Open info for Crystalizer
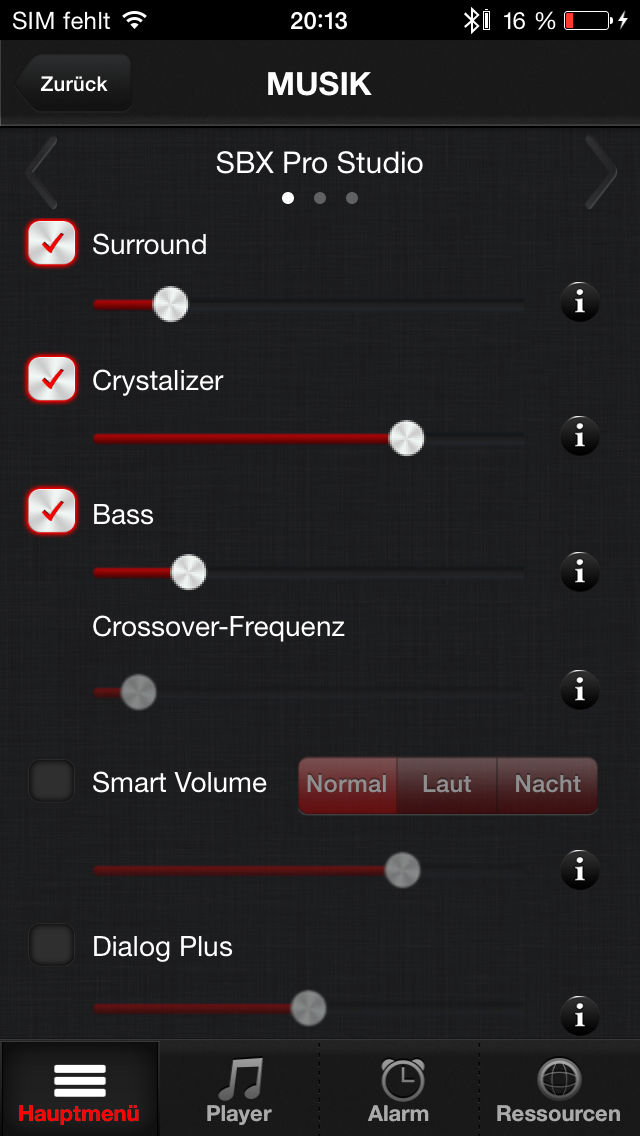Screen dimensions: 640x1136 pos(580,436)
